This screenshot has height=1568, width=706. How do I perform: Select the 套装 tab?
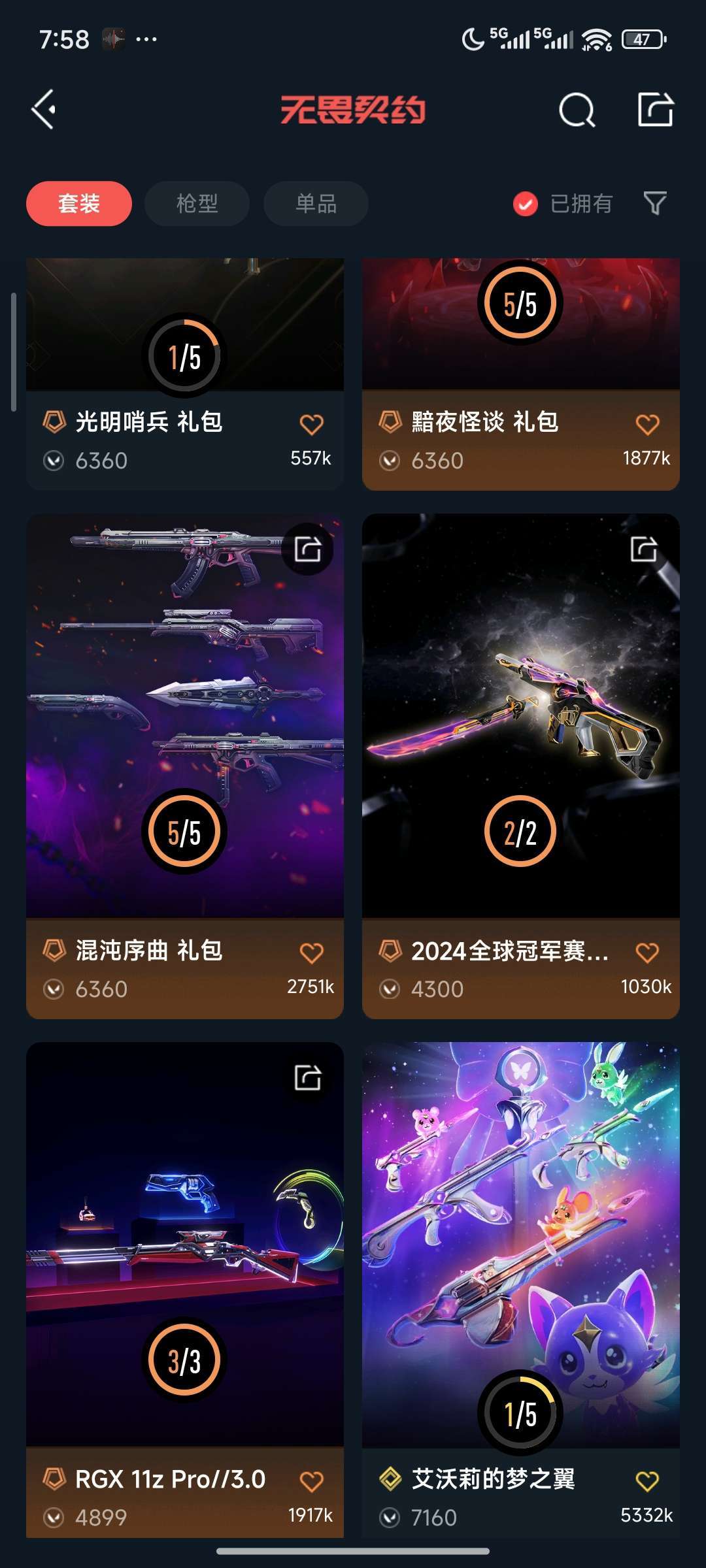(x=78, y=204)
